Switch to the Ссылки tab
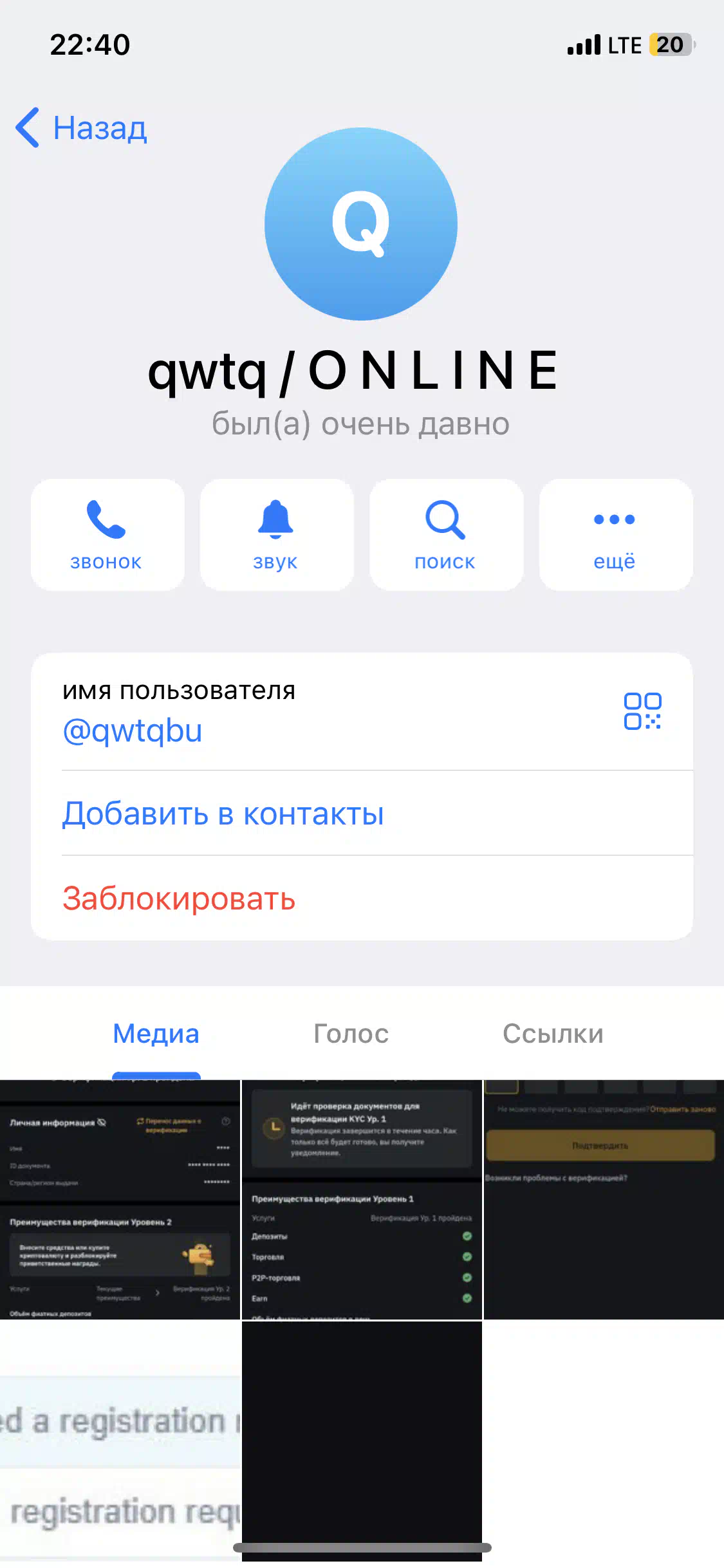 pyautogui.click(x=553, y=1034)
